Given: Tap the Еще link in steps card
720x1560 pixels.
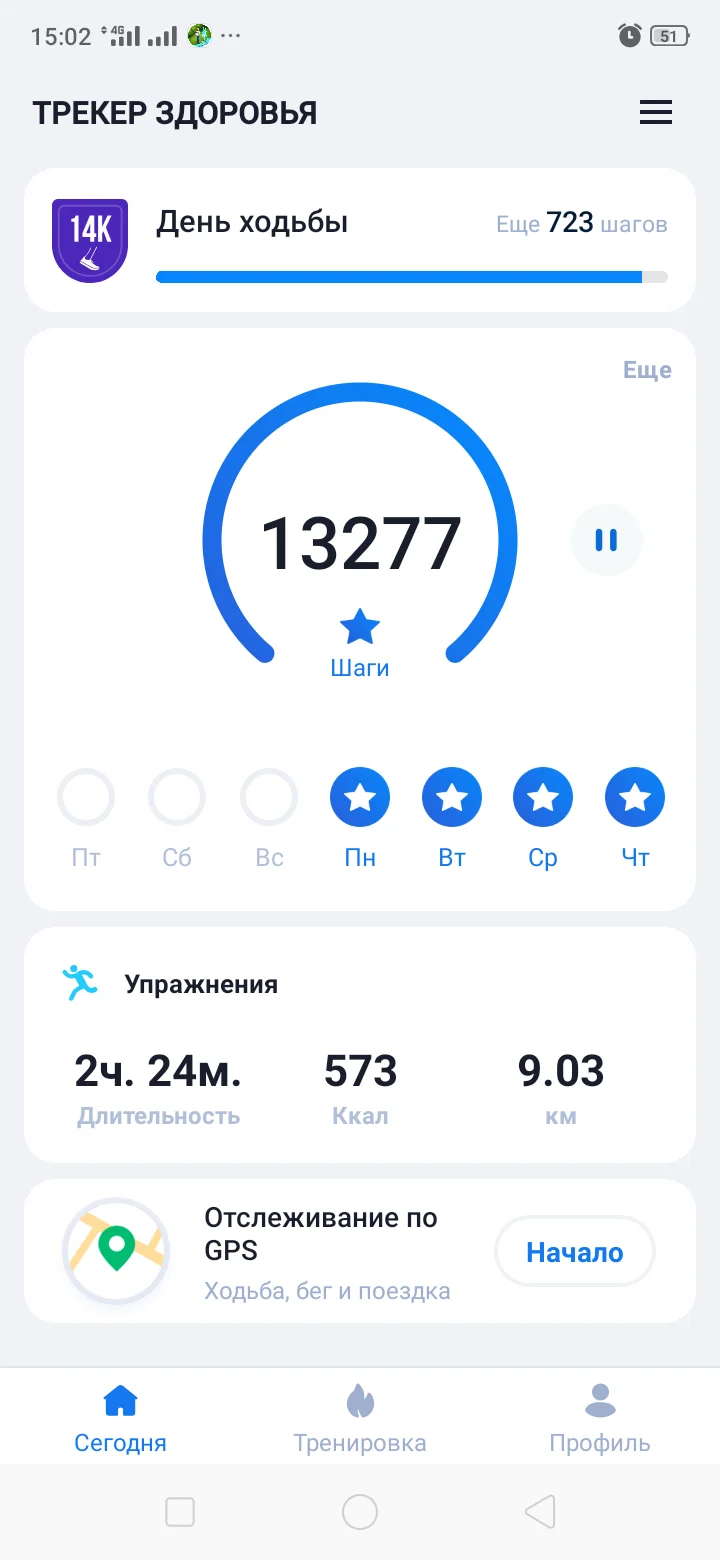Looking at the screenshot, I should tap(647, 370).
